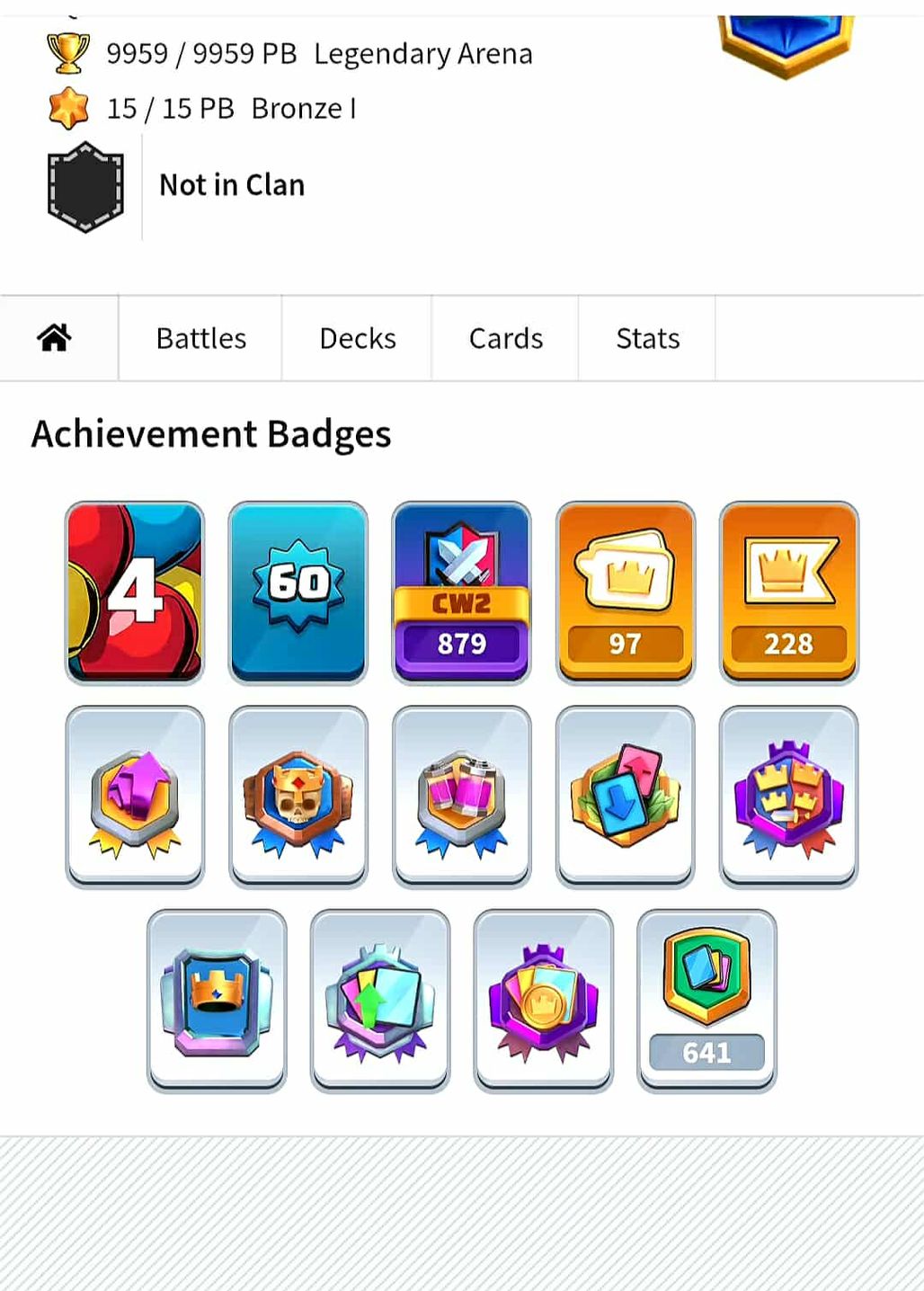
Task: View the Stats tab
Action: (647, 338)
